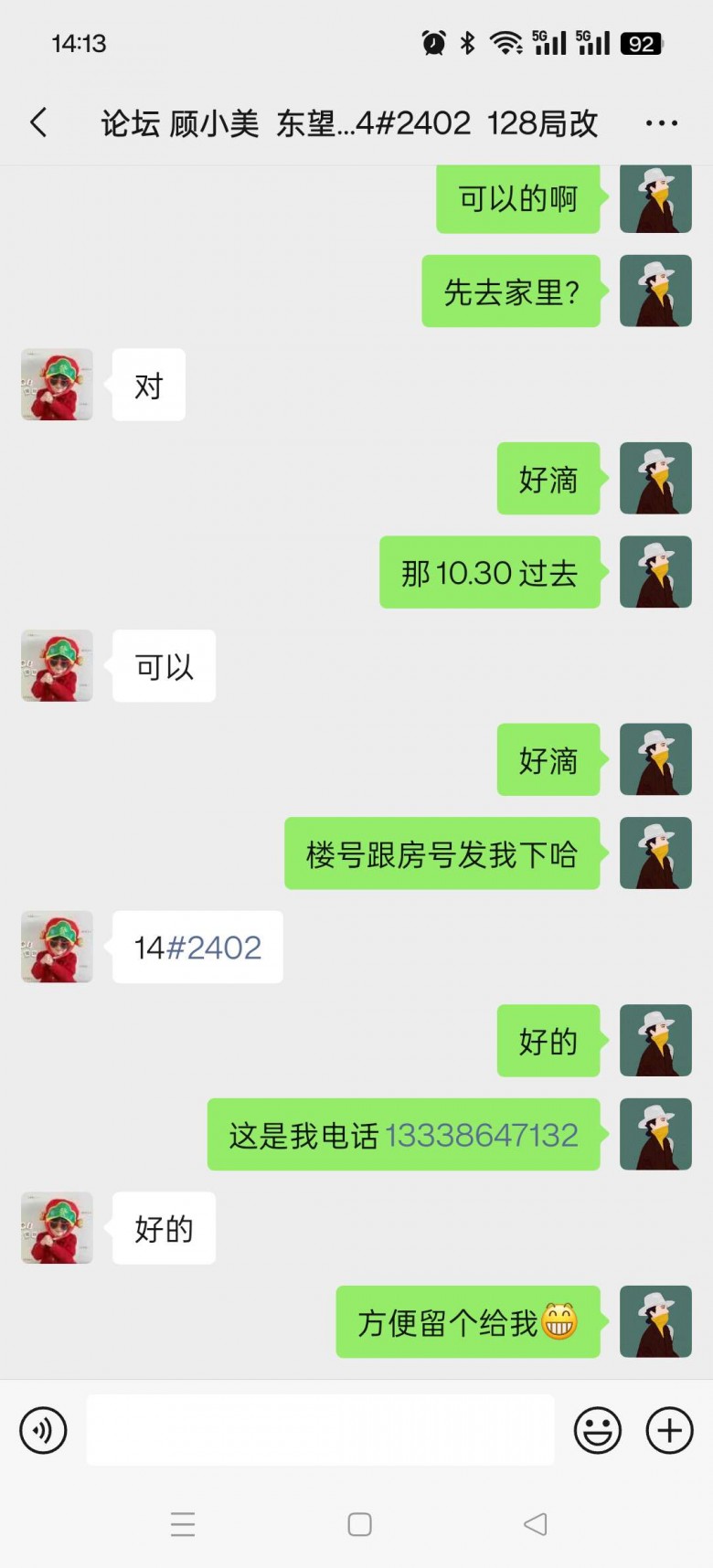Focus the message text field
The height and width of the screenshot is (1568, 713).
point(320,1430)
